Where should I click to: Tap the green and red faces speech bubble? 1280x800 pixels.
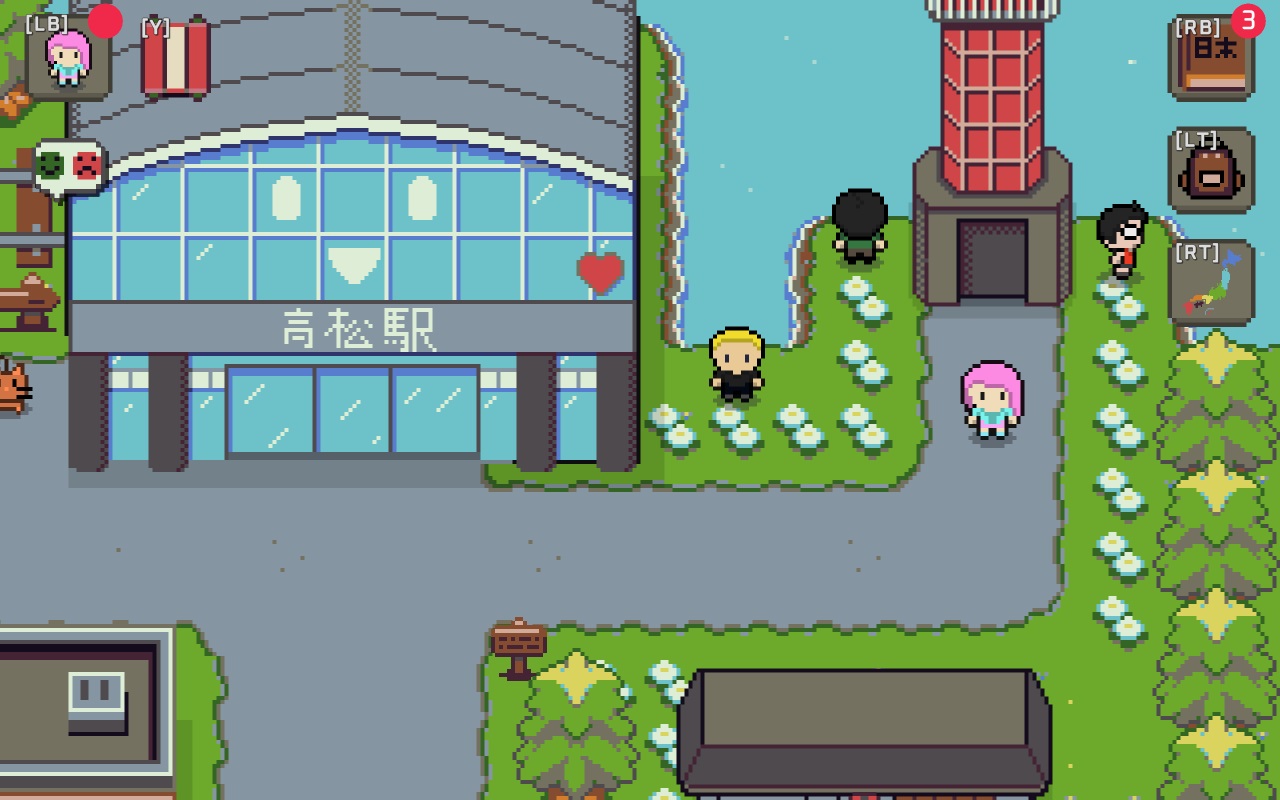click(69, 166)
